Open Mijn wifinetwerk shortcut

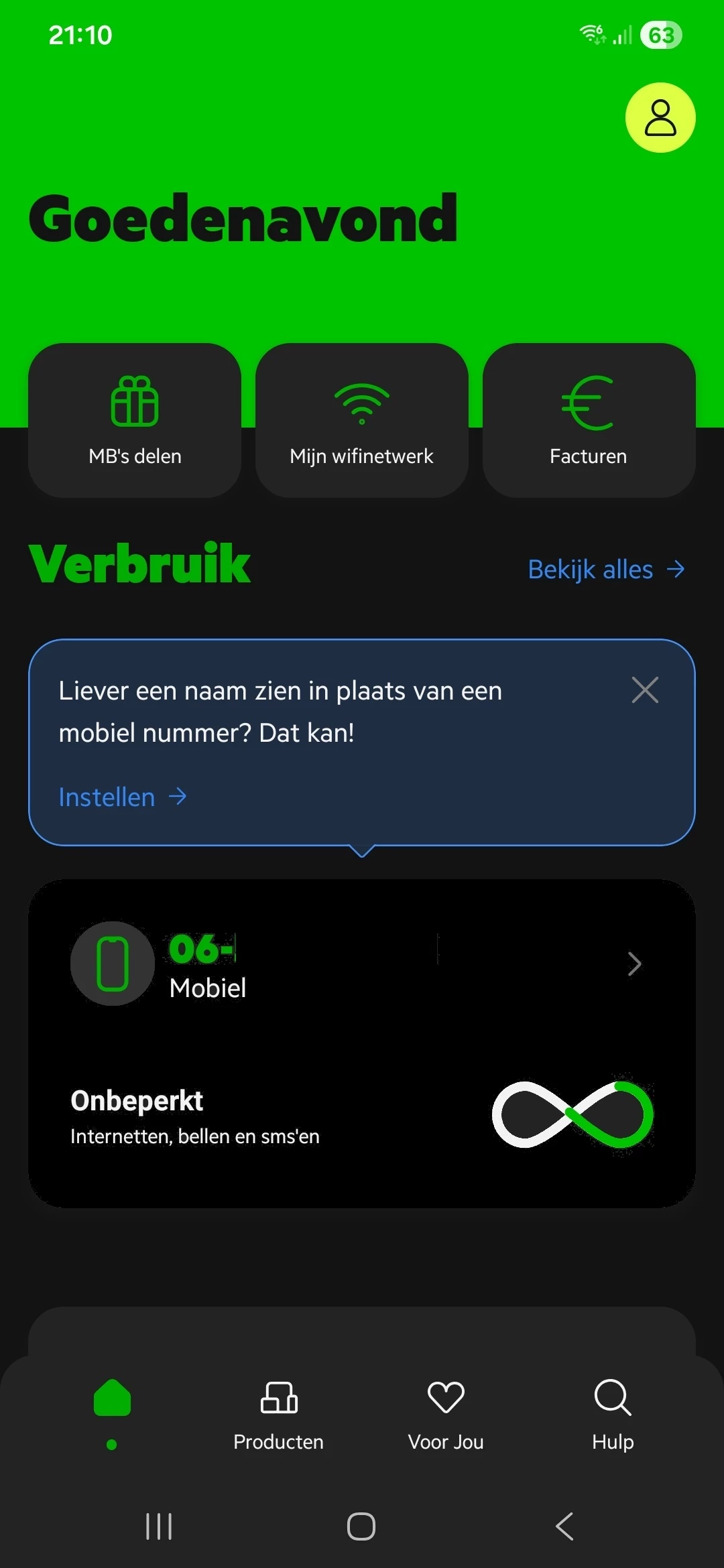[361, 420]
